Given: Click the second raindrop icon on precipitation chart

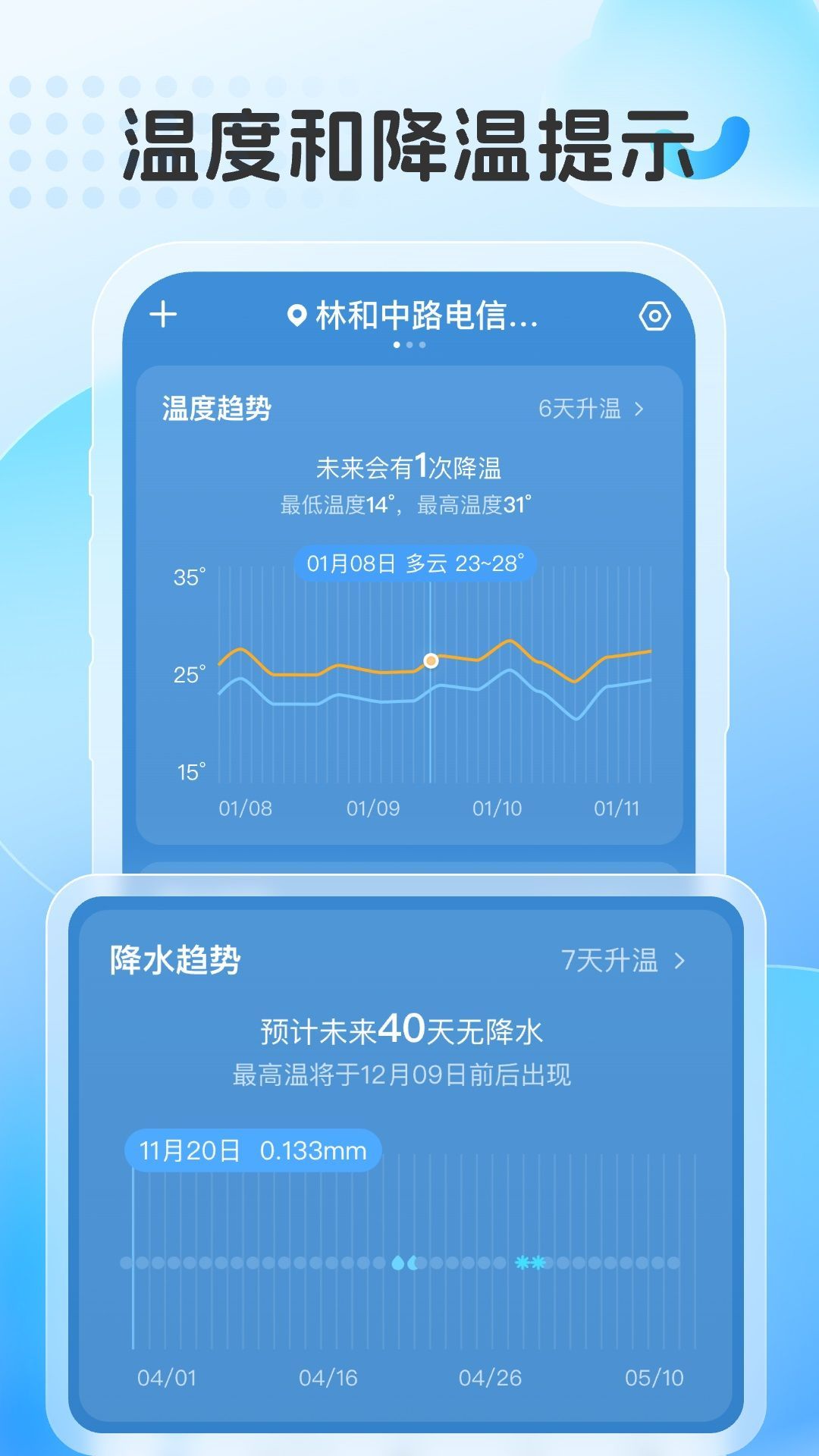Looking at the screenshot, I should pos(413,1262).
